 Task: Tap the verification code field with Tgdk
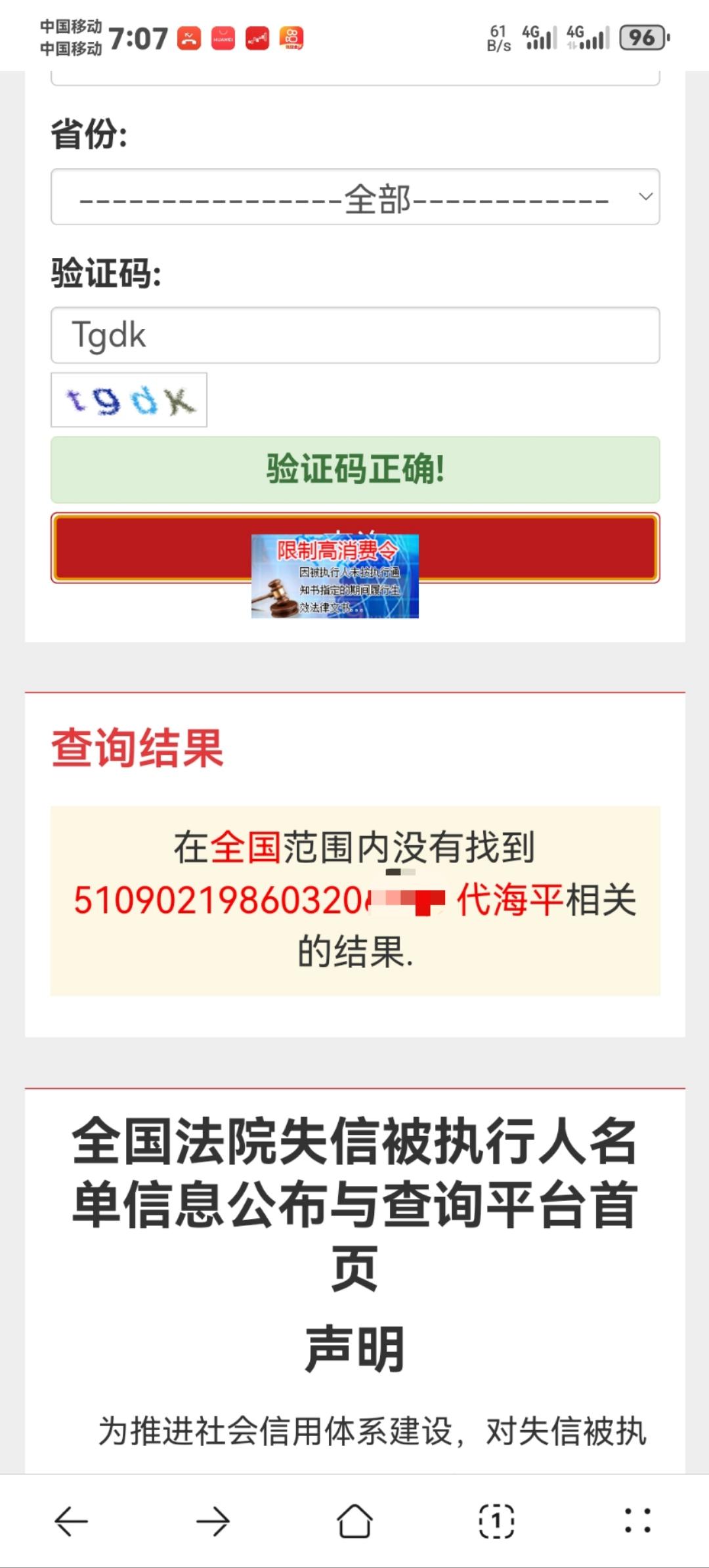click(x=354, y=335)
